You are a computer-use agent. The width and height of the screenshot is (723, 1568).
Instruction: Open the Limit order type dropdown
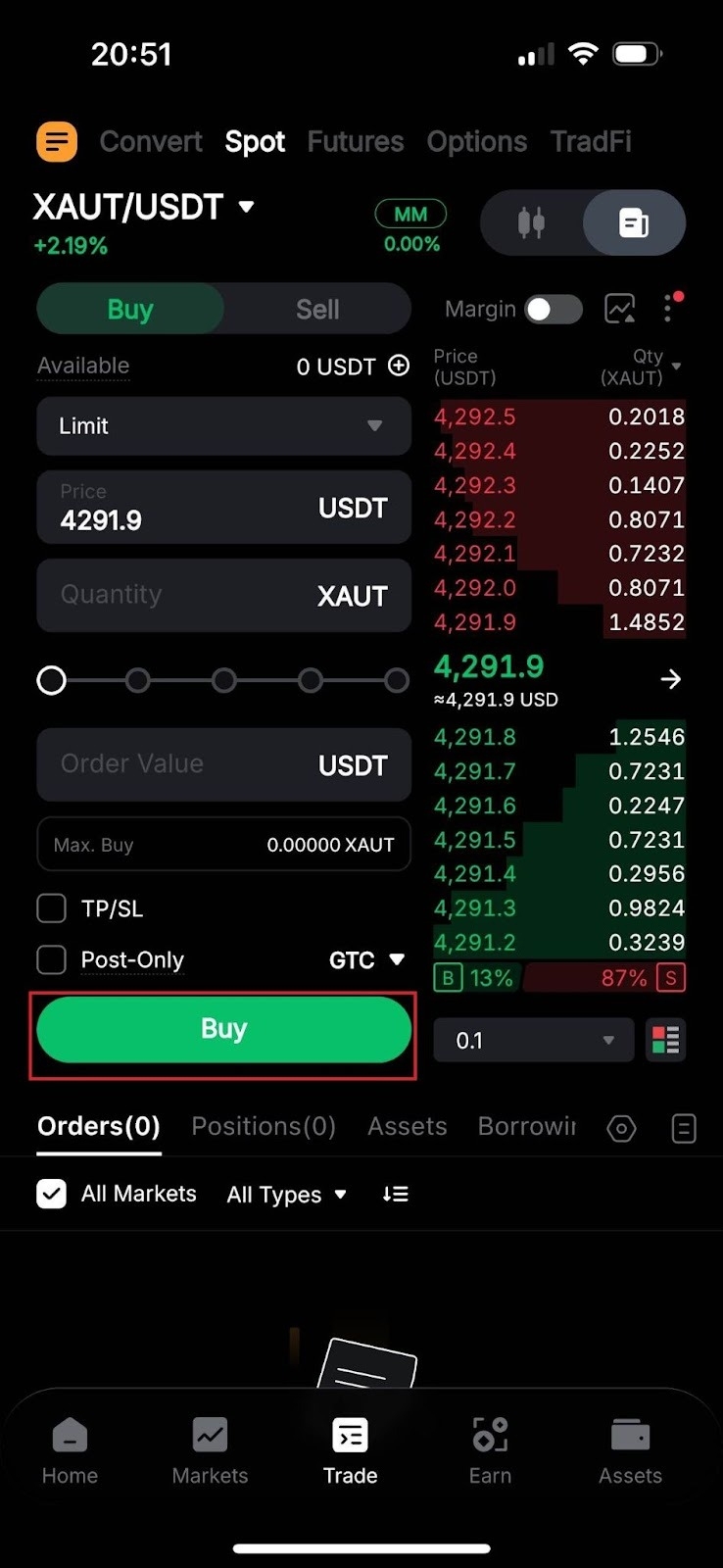pyautogui.click(x=223, y=426)
